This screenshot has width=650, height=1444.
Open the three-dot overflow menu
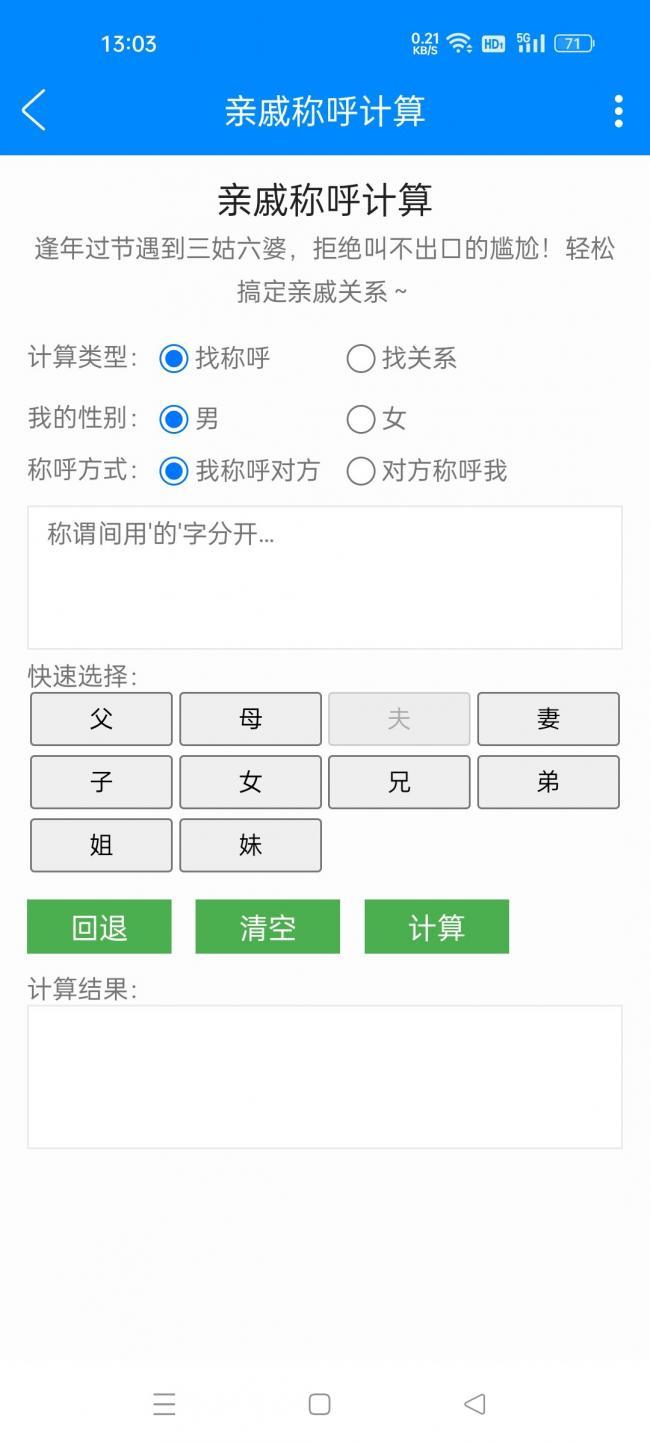(x=618, y=111)
